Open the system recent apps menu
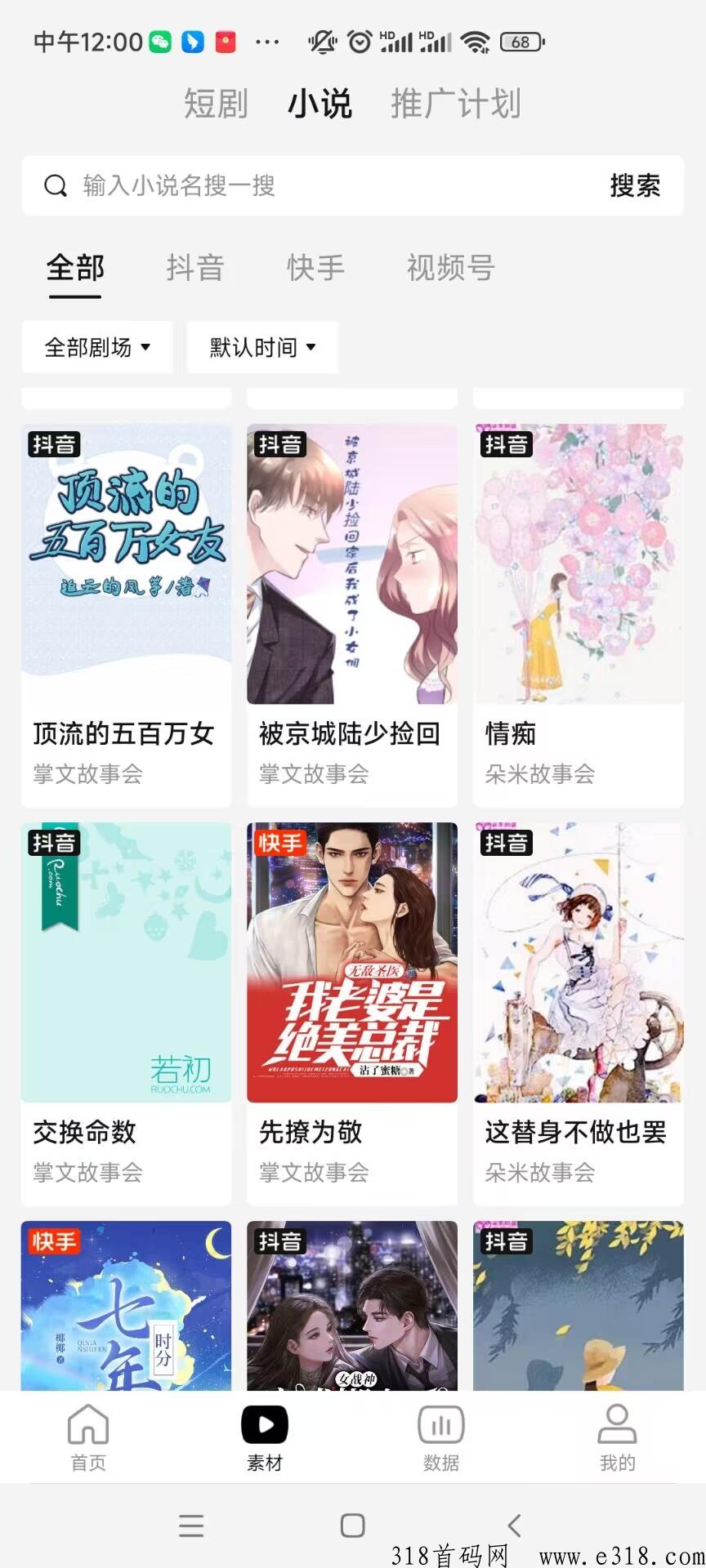This screenshot has height=1568, width=706. coord(191,1525)
